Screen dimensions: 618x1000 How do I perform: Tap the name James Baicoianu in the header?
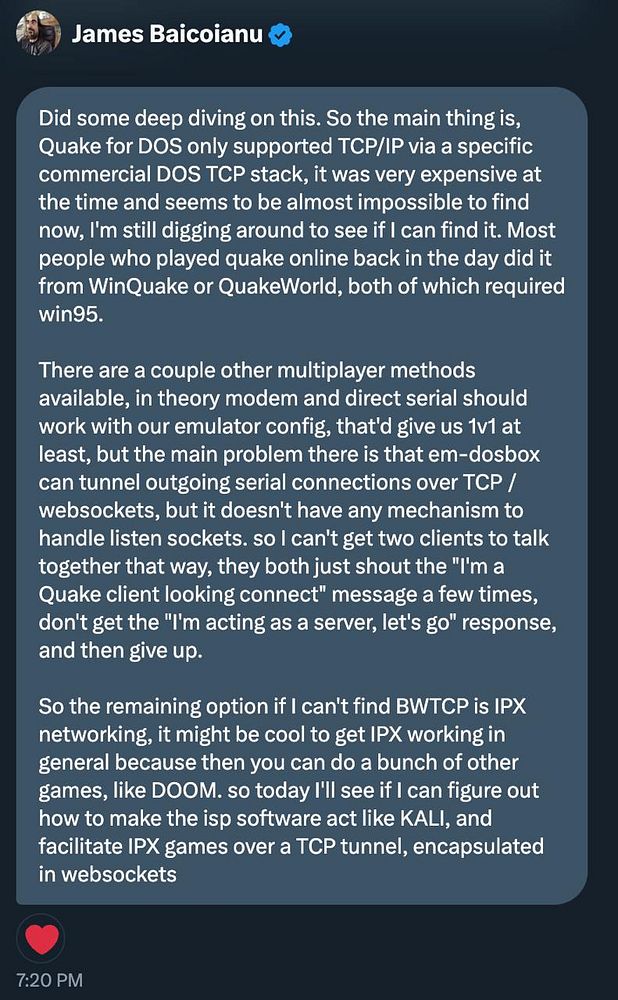point(168,36)
